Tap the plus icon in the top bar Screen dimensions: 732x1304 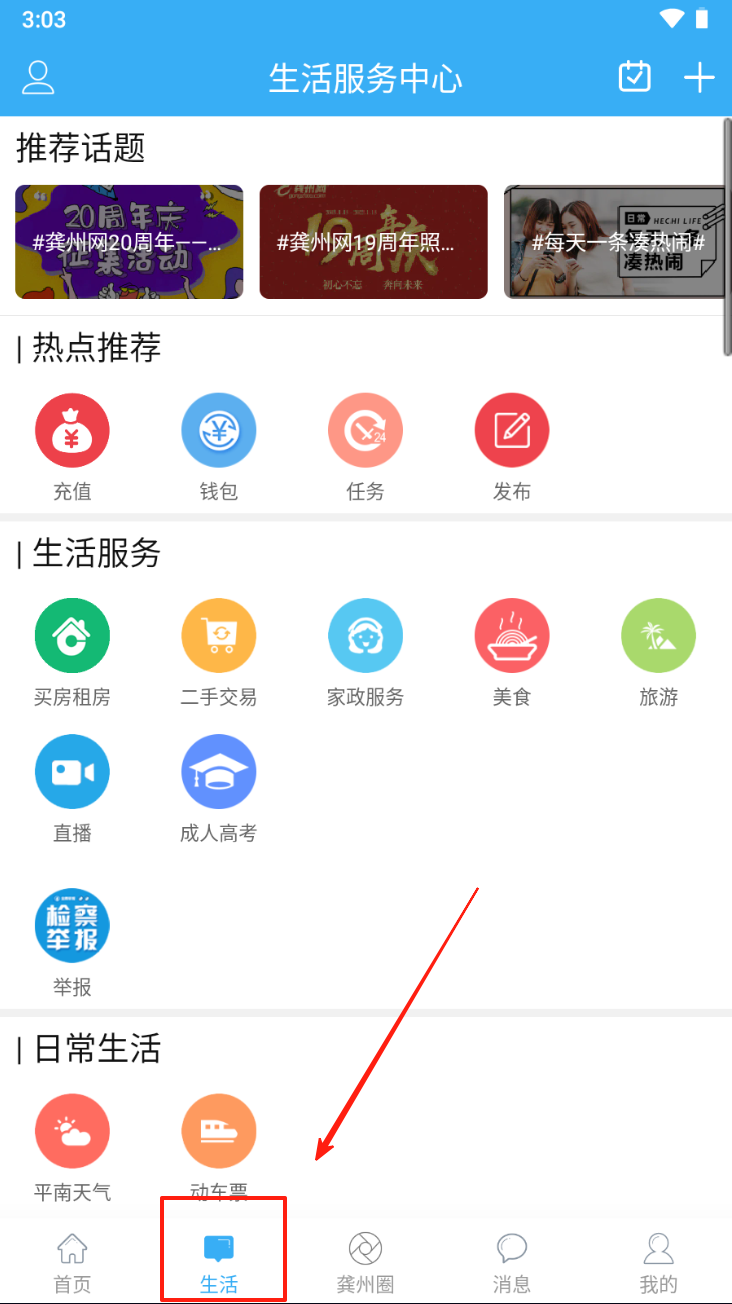click(x=699, y=78)
